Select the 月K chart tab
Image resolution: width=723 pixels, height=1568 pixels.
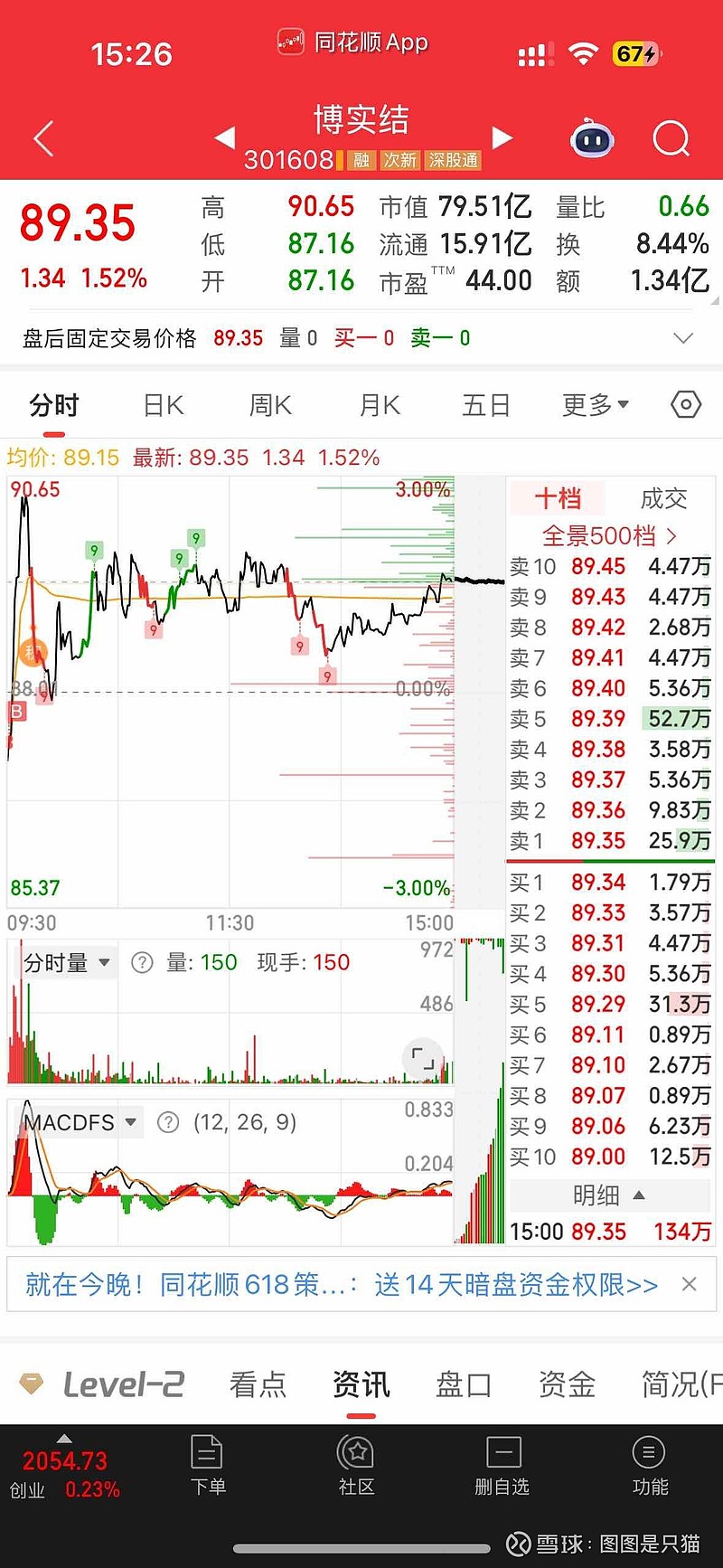(x=380, y=405)
